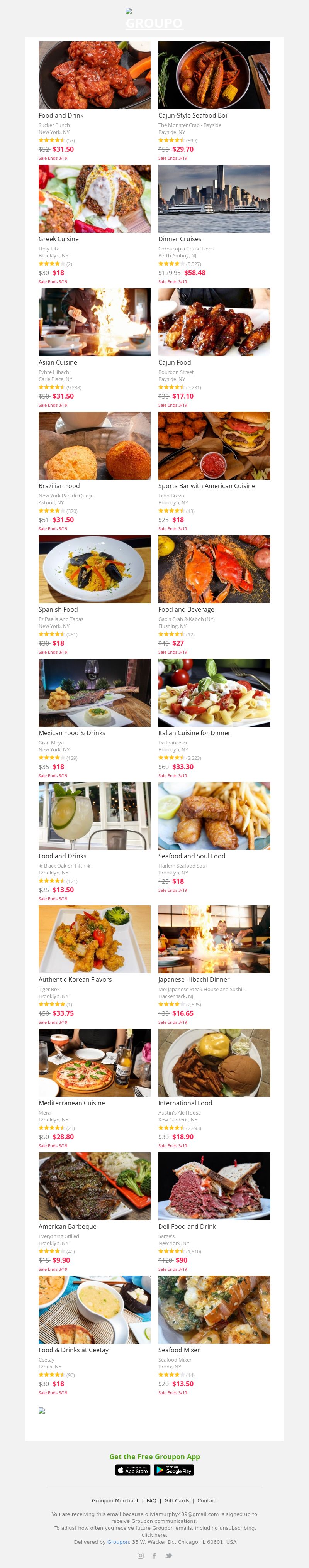The height and width of the screenshot is (1568, 309).
Task: Open the Seafood and Soul Food deal
Action: [214, 816]
